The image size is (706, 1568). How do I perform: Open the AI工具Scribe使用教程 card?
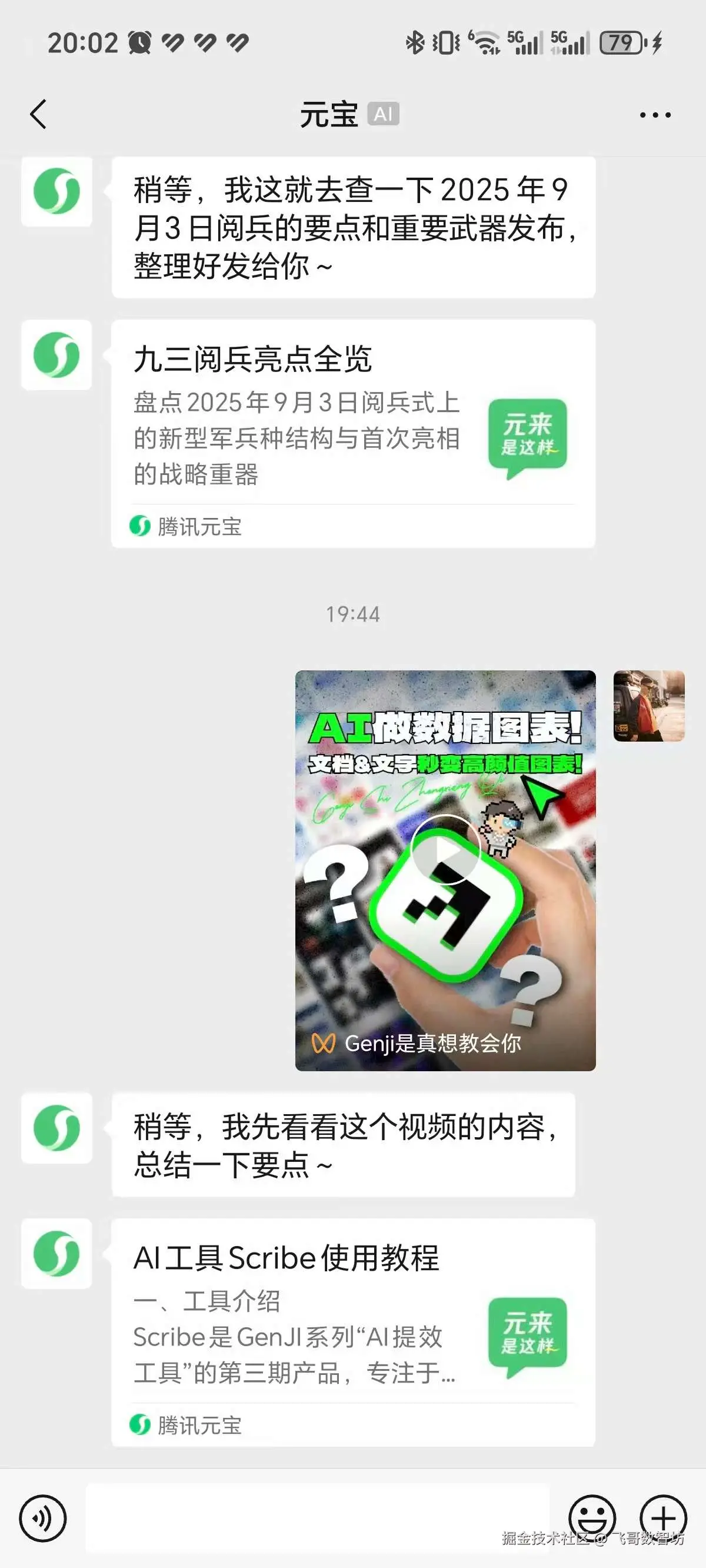[353, 1332]
